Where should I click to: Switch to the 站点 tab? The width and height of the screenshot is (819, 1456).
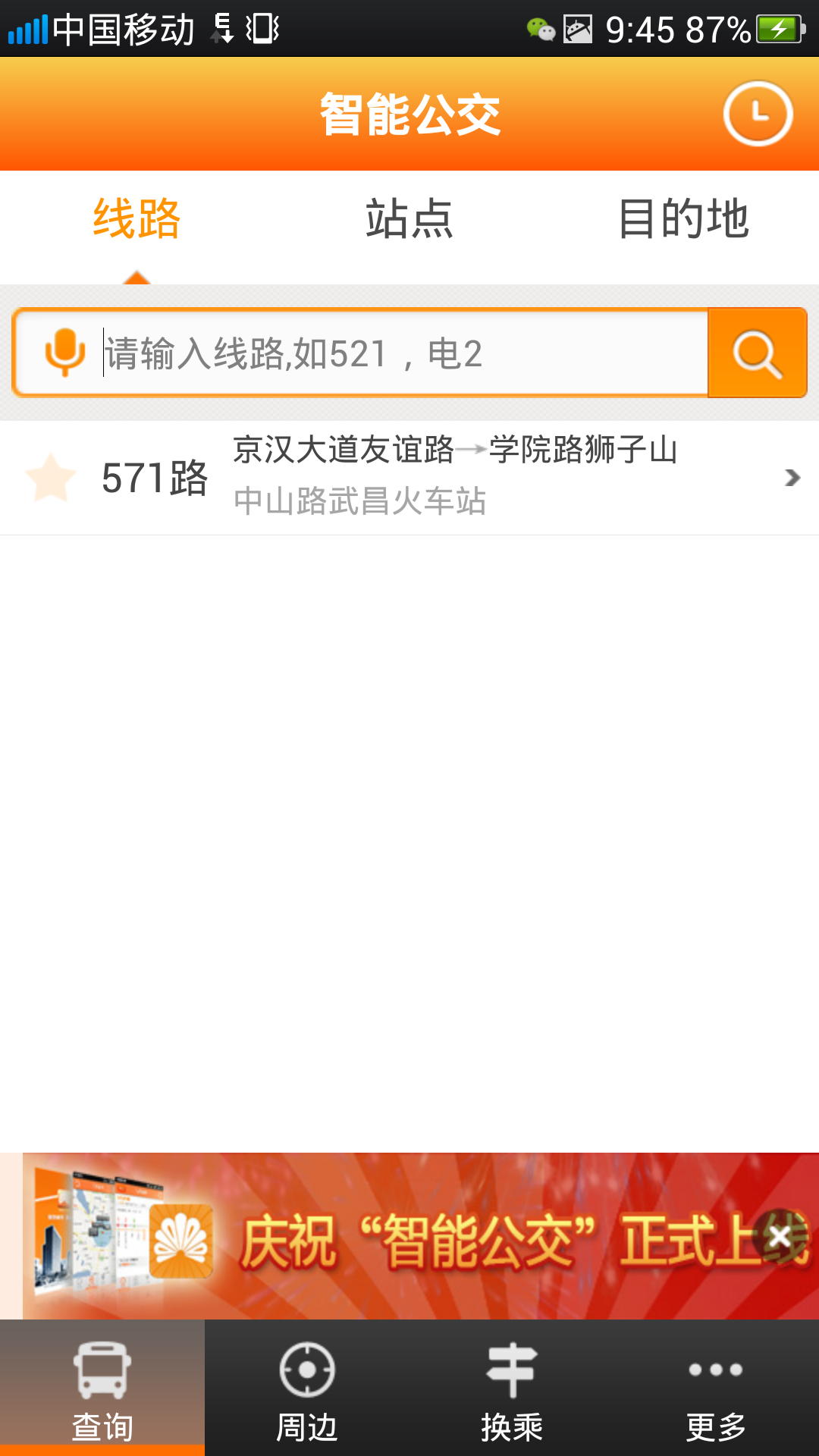click(x=409, y=220)
